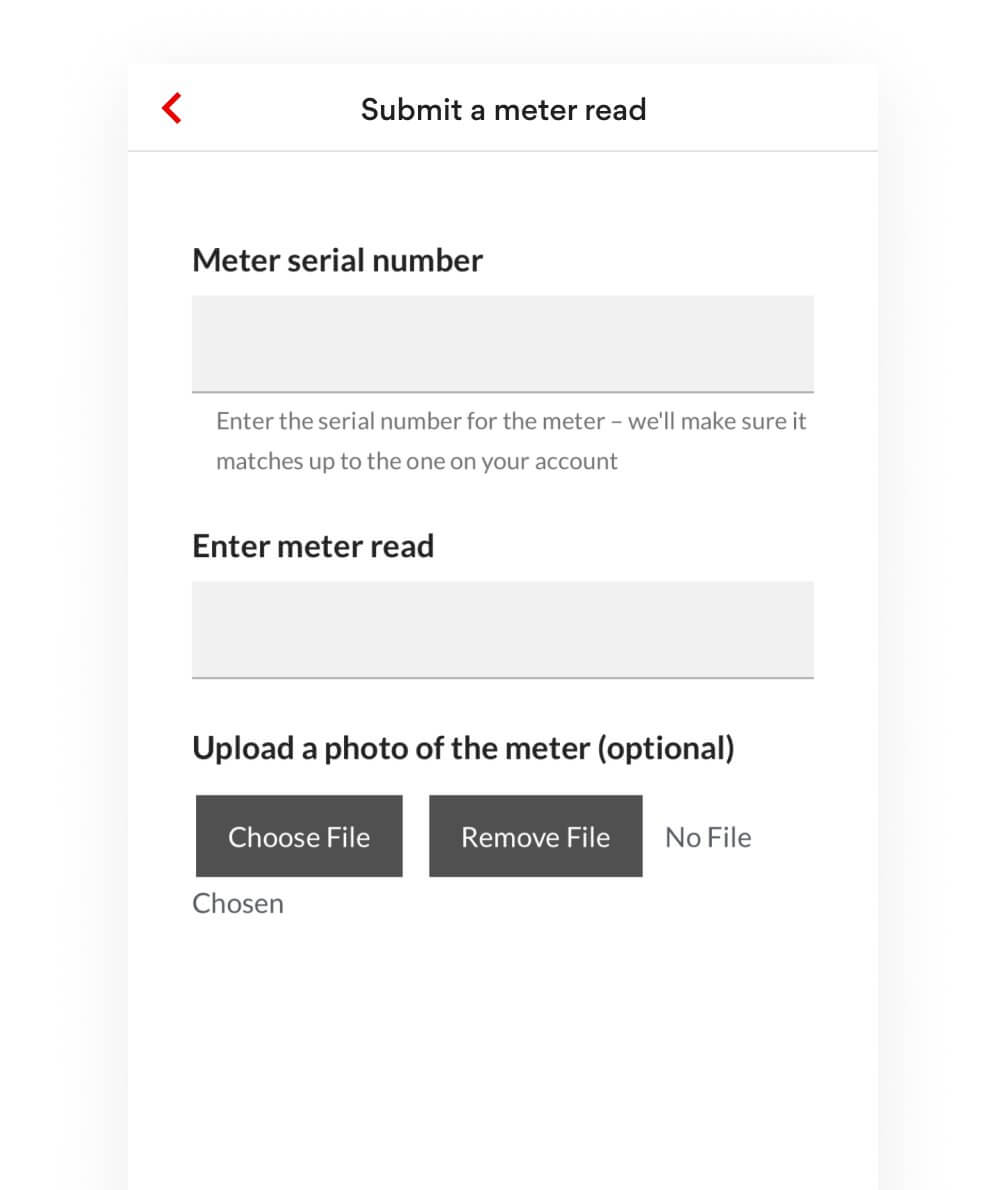Viewport: 1006px width, 1190px height.
Task: Focus the Enter meter read input box
Action: (x=503, y=629)
